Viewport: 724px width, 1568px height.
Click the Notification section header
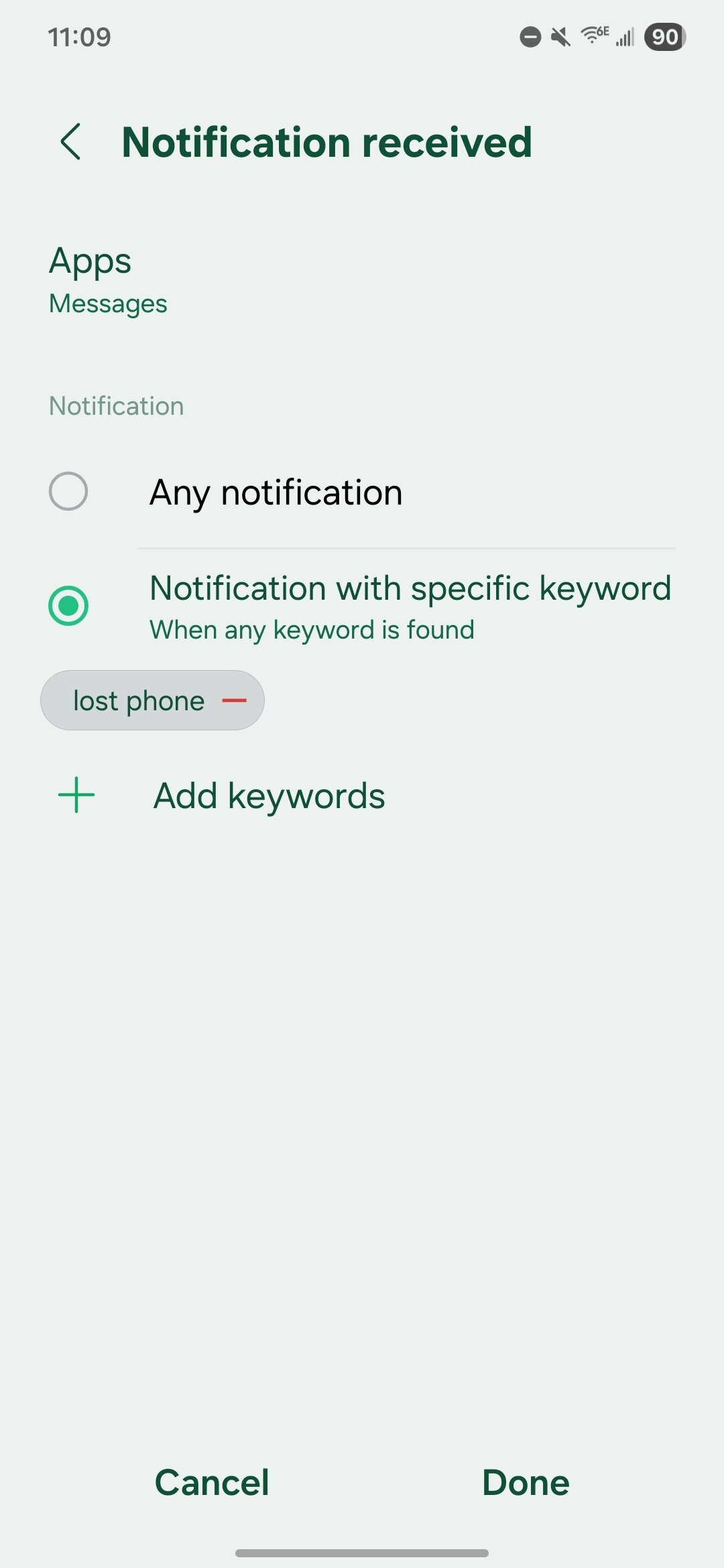coord(117,405)
